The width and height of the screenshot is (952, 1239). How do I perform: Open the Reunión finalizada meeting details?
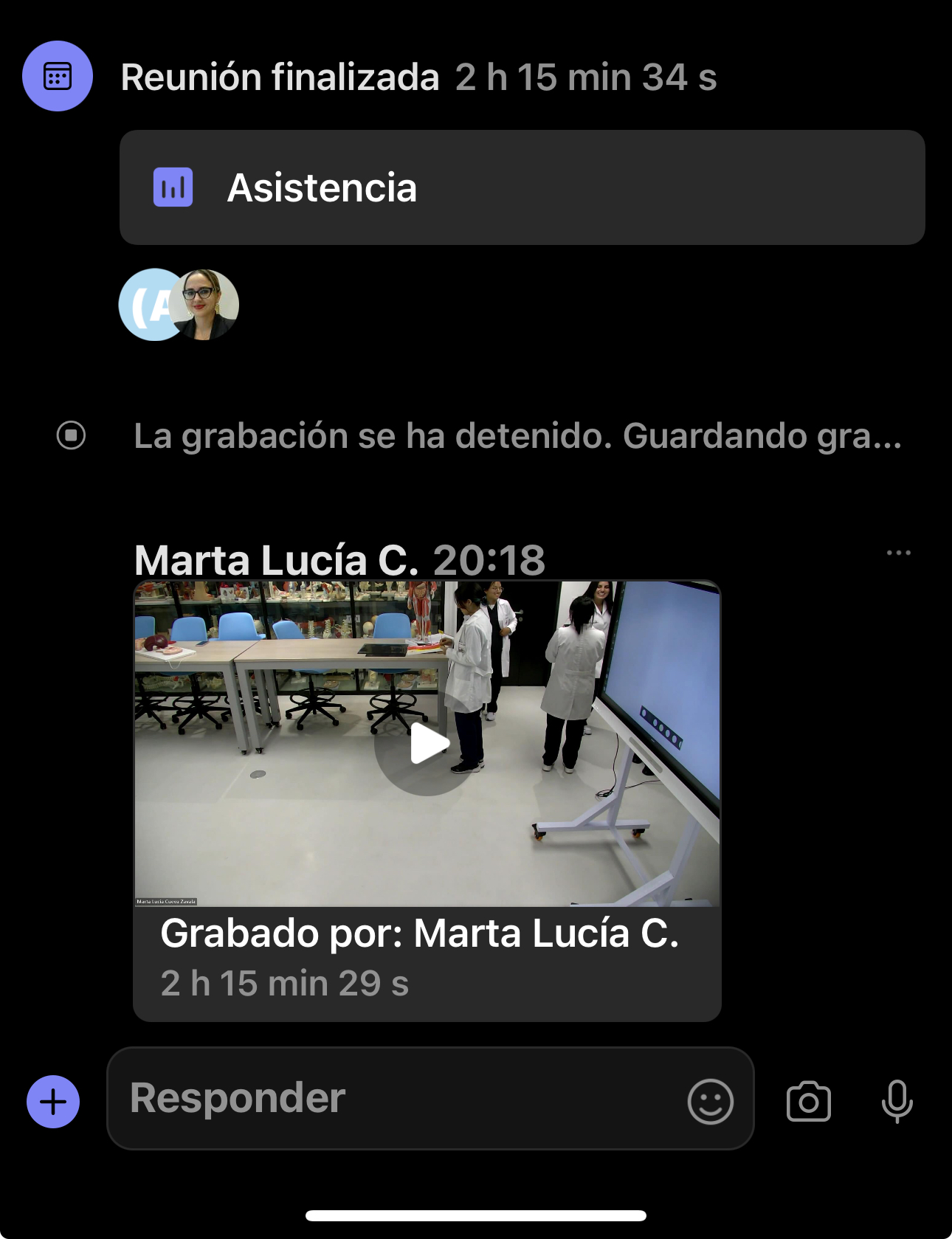(x=280, y=77)
